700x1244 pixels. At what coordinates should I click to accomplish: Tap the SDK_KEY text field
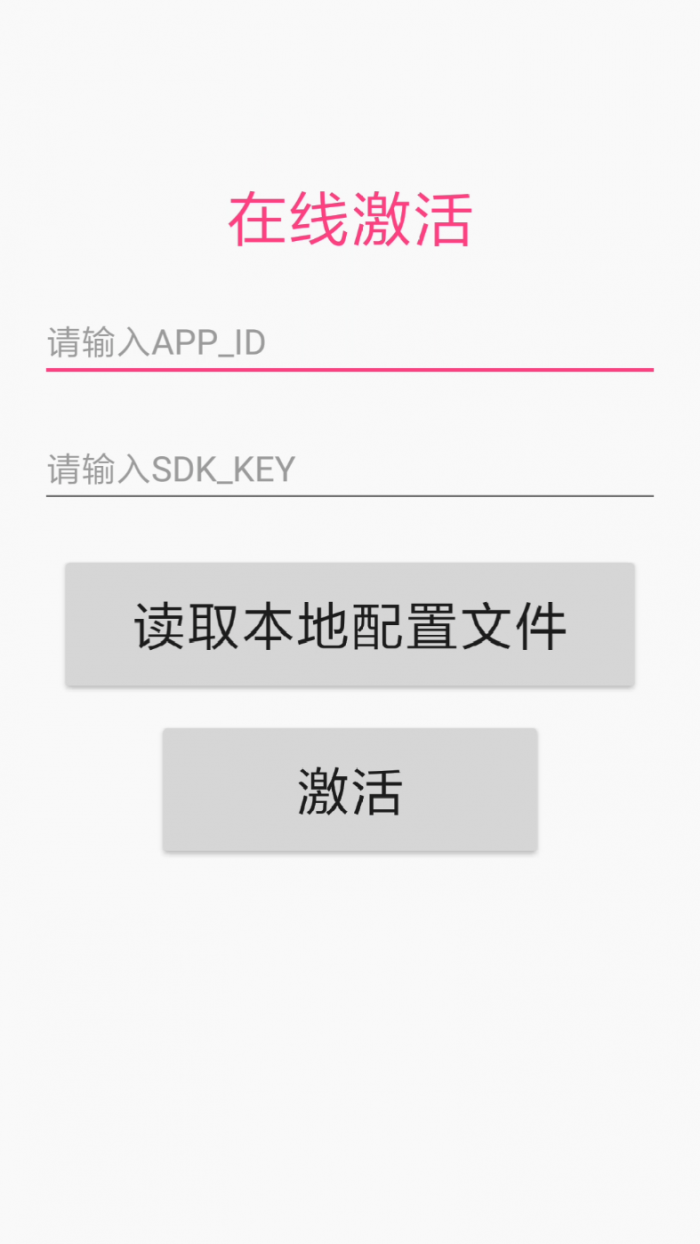[349, 469]
